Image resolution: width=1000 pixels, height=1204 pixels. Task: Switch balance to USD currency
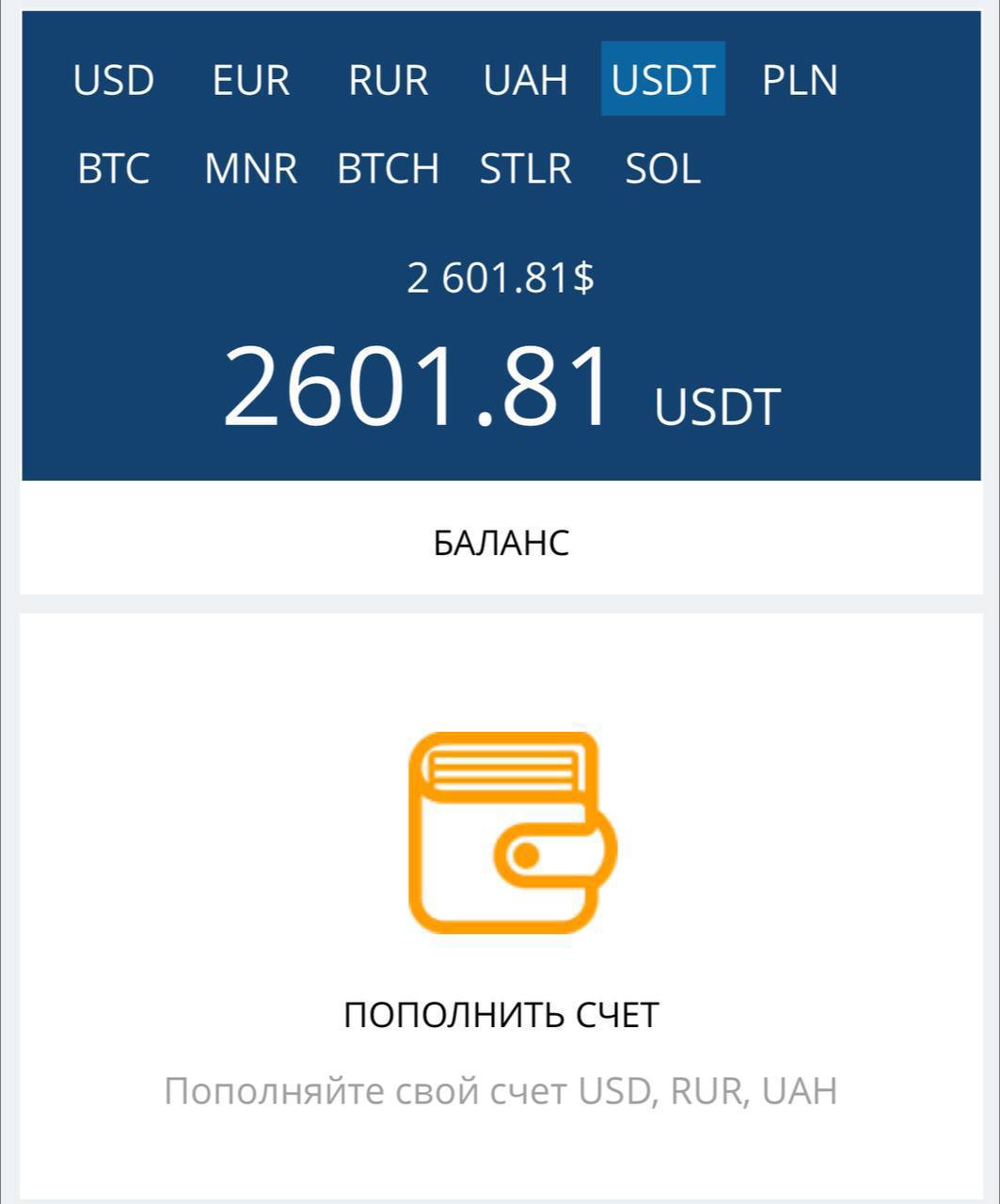114,79
